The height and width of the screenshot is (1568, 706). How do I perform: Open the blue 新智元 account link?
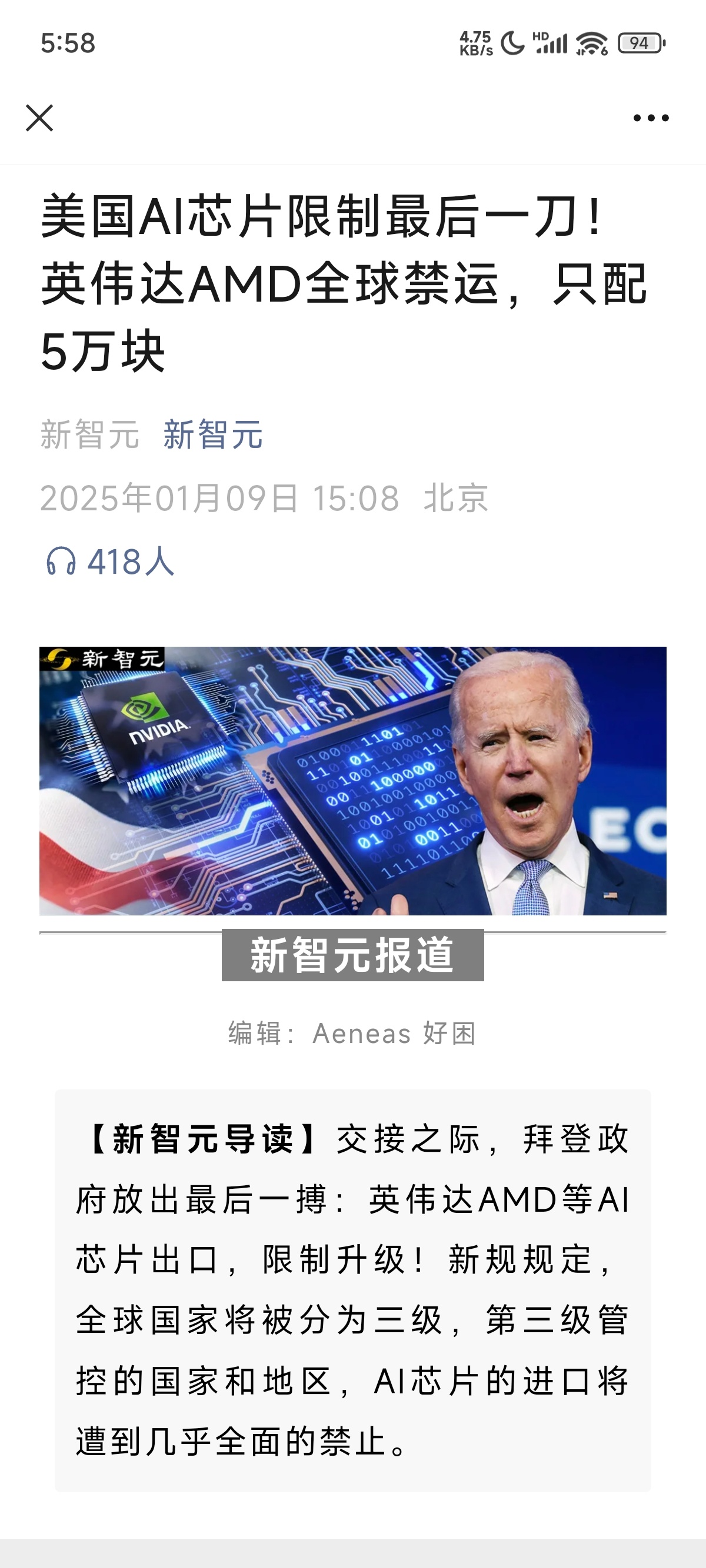click(x=212, y=434)
